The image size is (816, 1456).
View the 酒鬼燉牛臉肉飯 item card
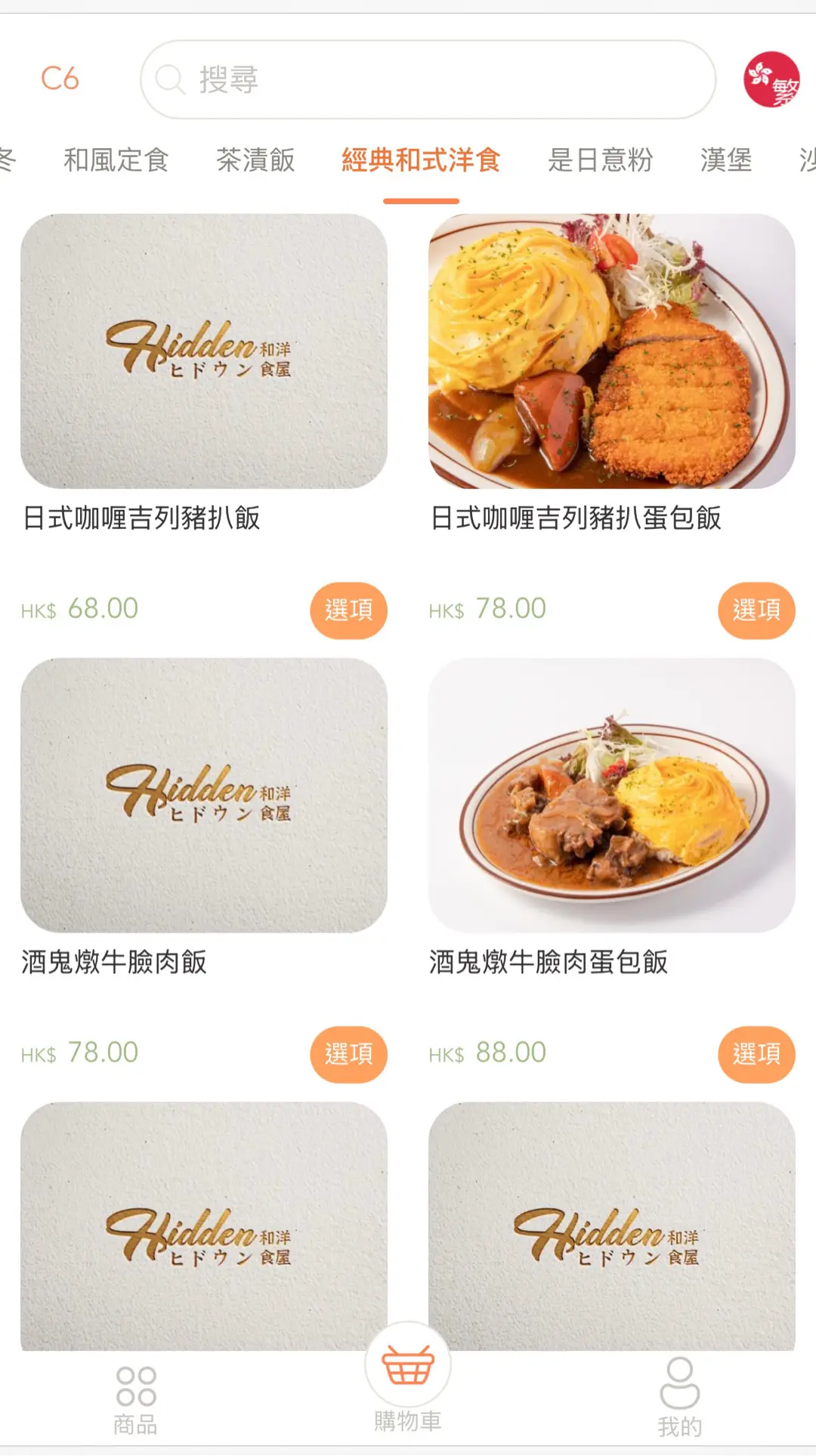click(203, 795)
